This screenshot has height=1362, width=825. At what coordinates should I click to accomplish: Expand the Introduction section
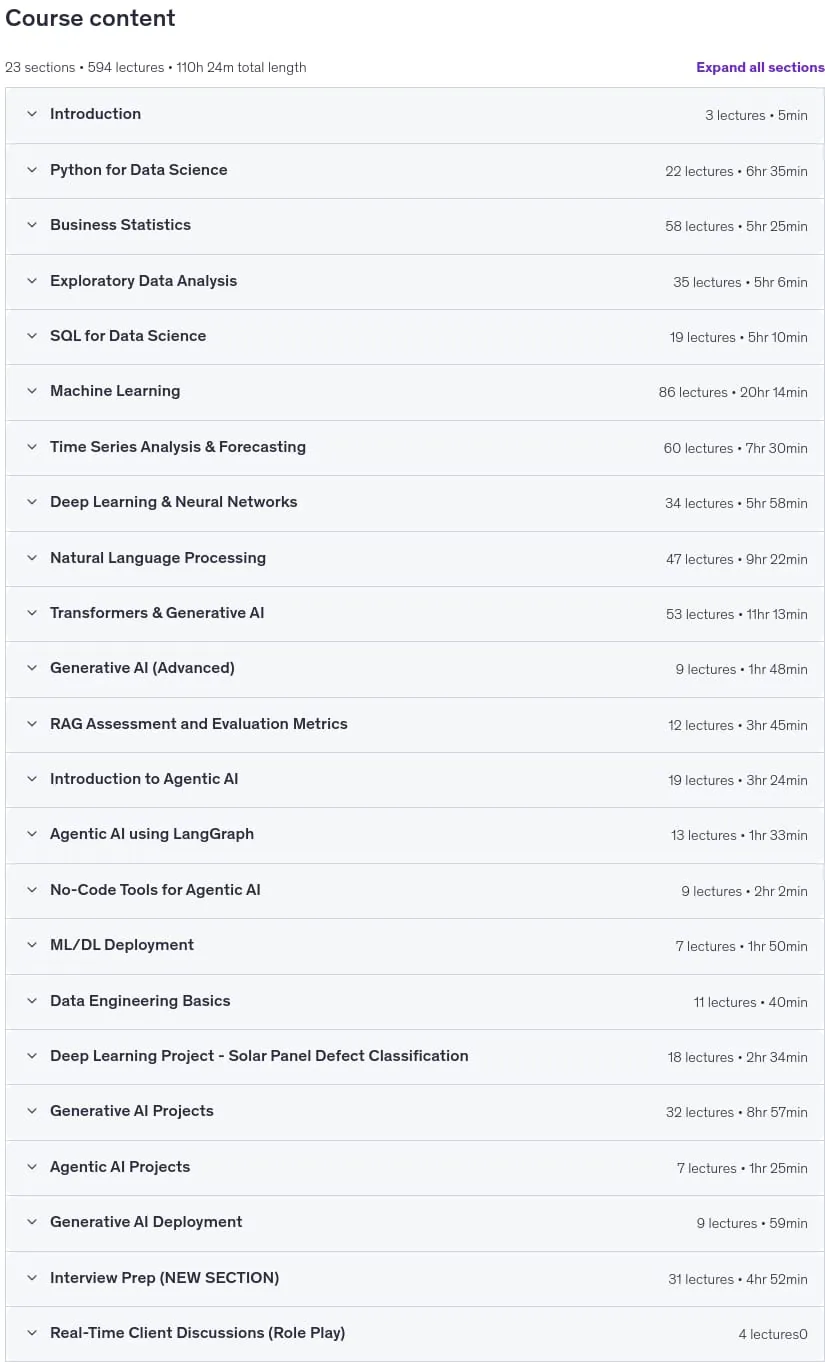pyautogui.click(x=415, y=115)
